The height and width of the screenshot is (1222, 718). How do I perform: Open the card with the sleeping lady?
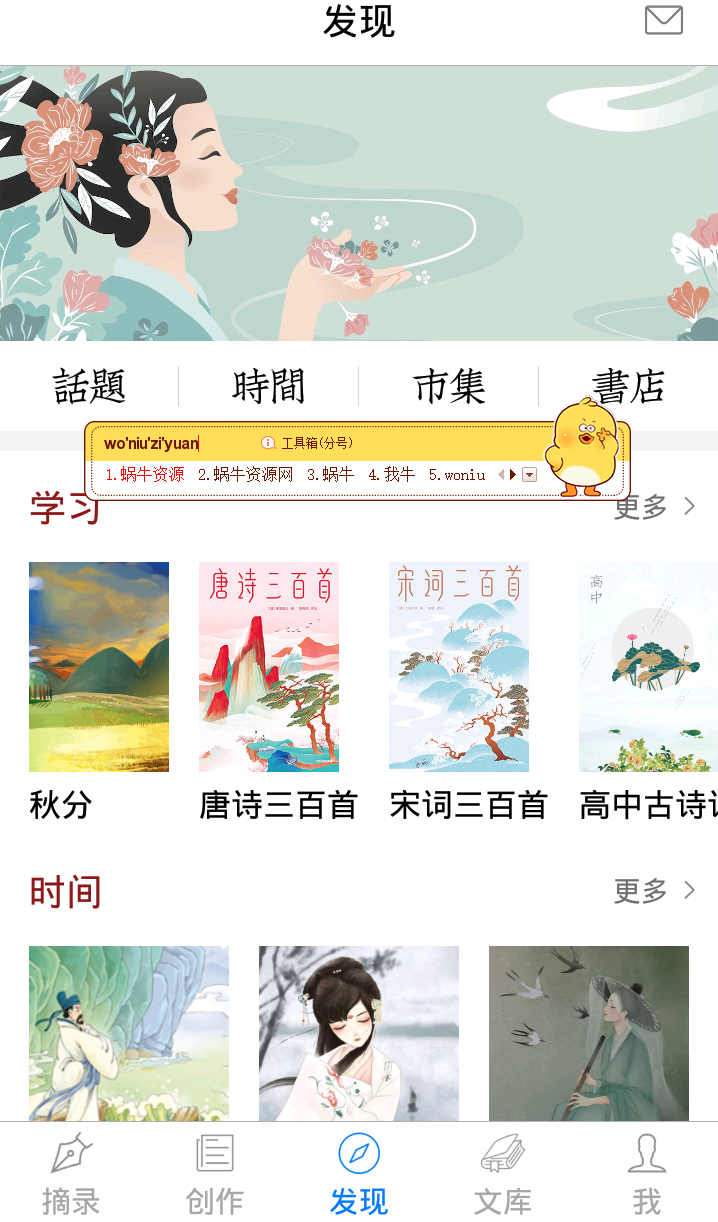click(x=359, y=1033)
